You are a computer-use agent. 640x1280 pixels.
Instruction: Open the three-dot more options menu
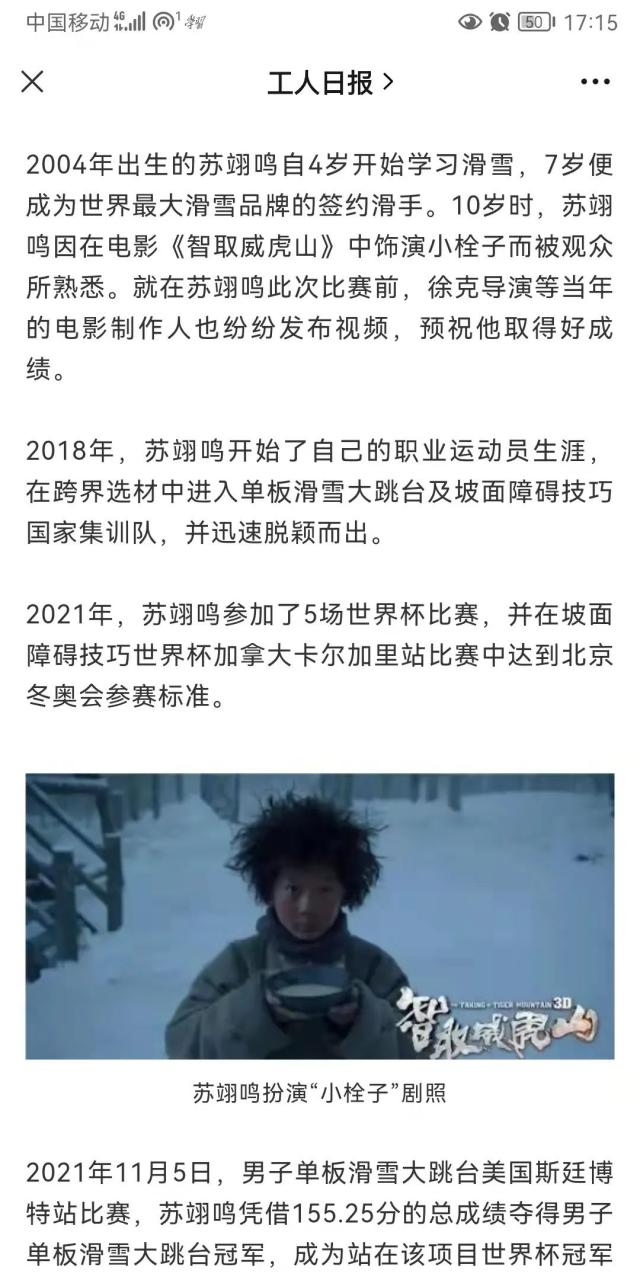pos(595,82)
